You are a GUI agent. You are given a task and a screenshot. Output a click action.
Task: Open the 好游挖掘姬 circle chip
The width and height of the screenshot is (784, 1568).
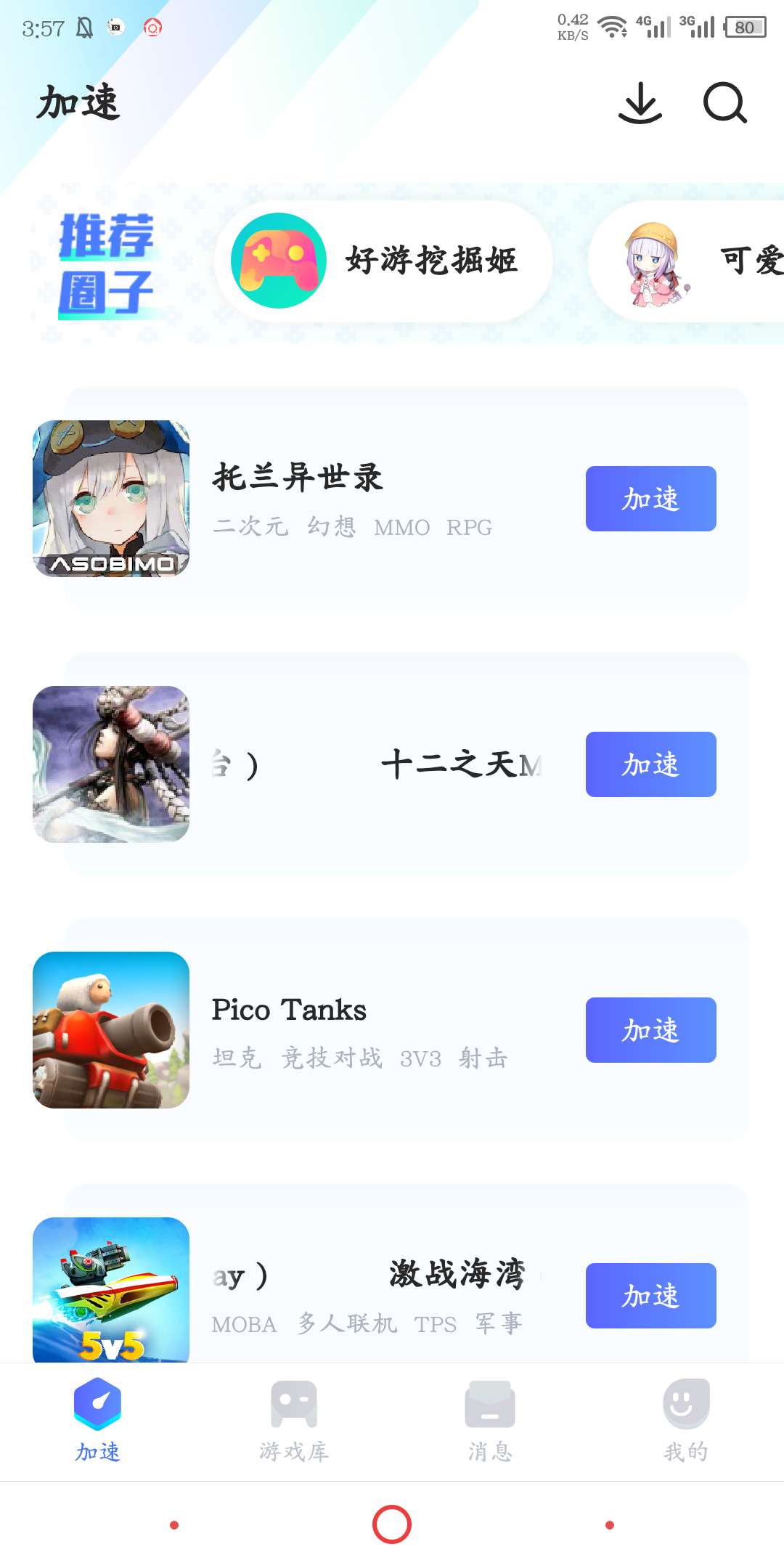pyautogui.click(x=383, y=261)
